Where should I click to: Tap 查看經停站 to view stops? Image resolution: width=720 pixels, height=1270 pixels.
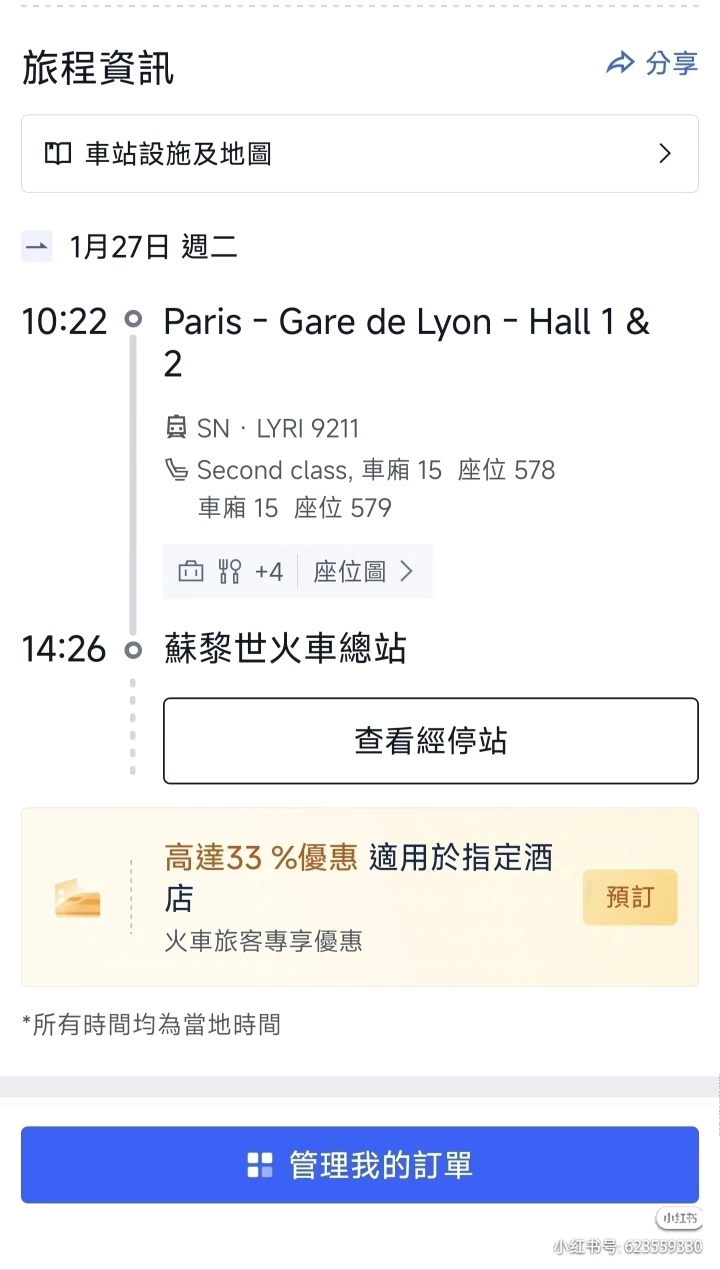click(x=430, y=741)
